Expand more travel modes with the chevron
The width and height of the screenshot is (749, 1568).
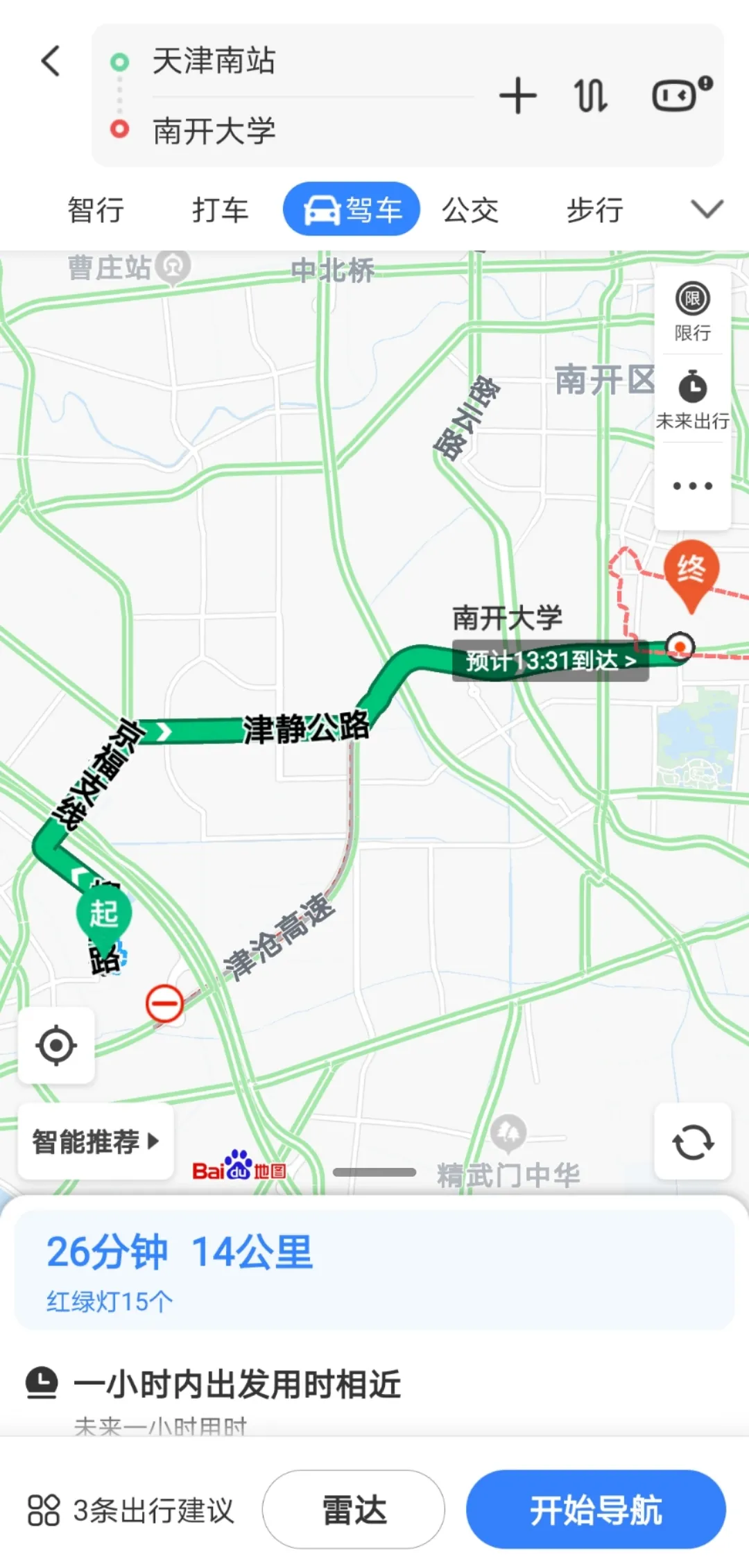[706, 208]
